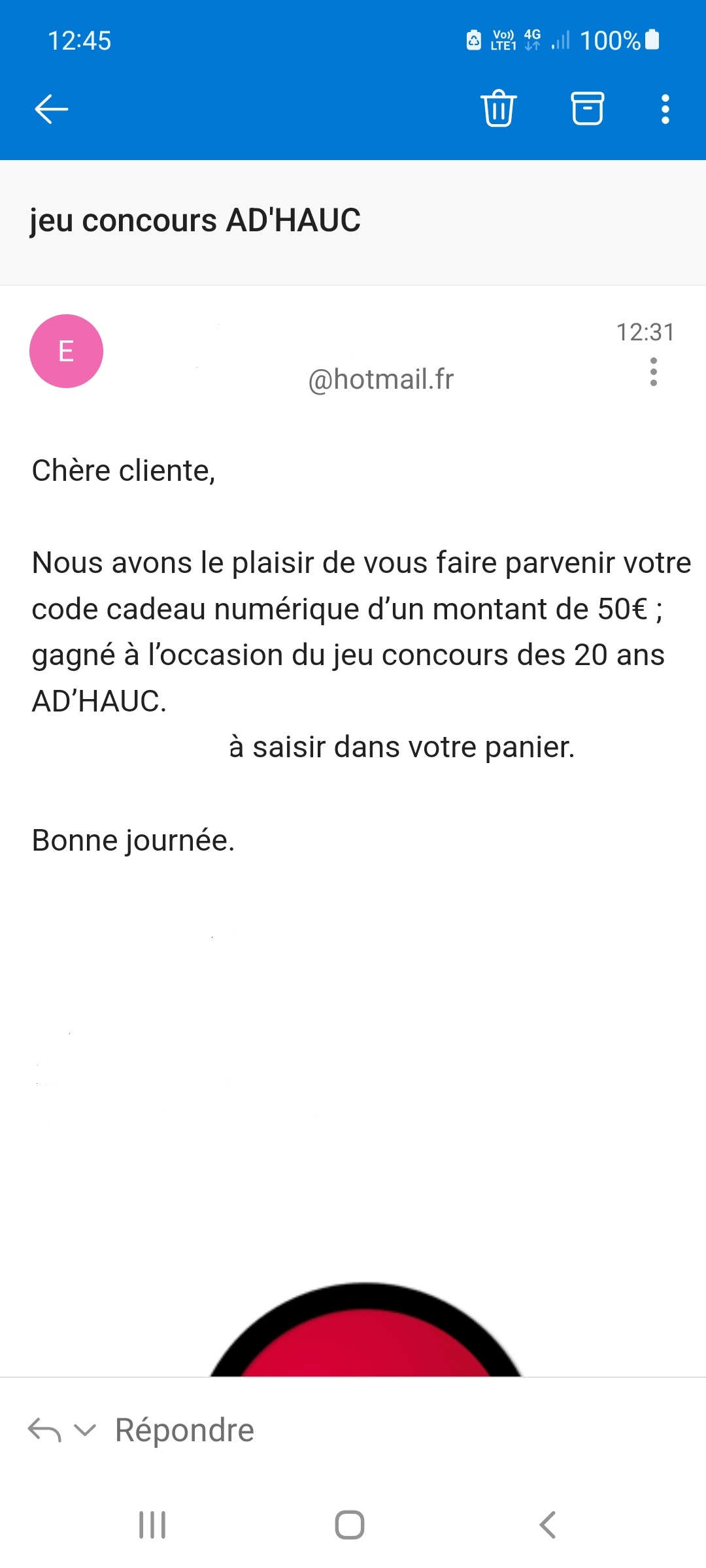Open message options below the 12:31 timestamp

pos(653,372)
